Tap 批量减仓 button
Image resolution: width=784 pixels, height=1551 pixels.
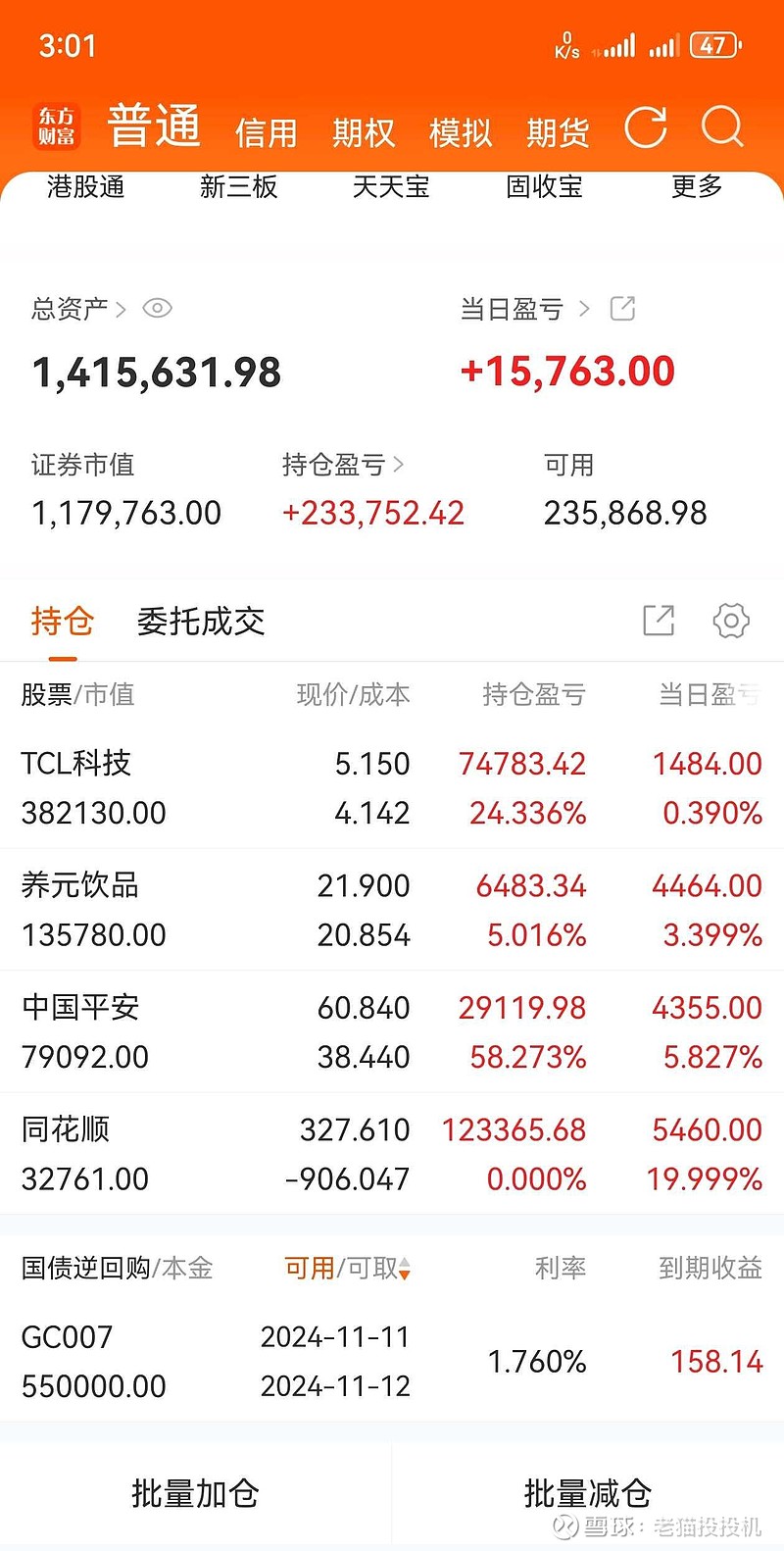587,1494
